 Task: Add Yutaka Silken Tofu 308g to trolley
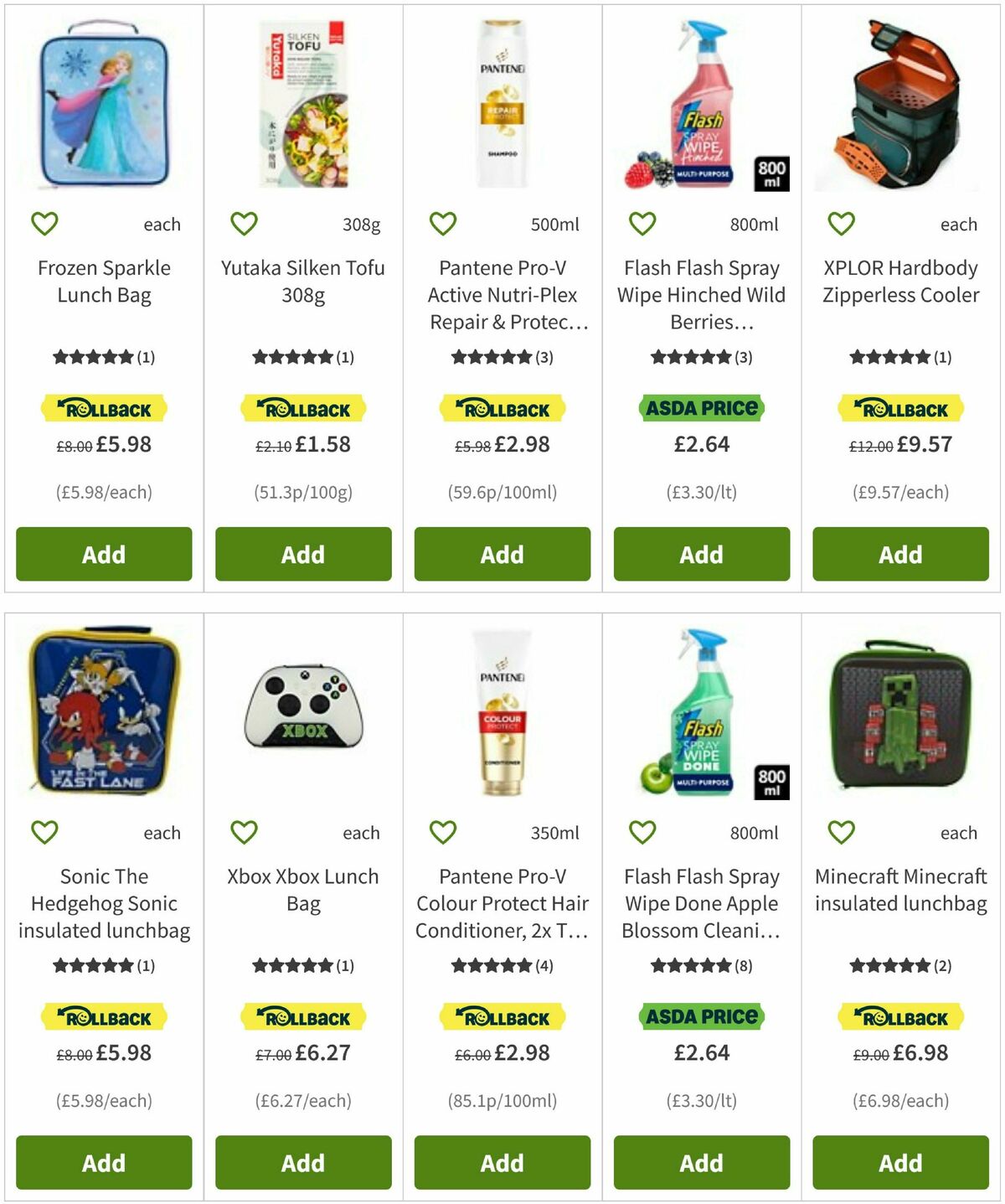click(x=303, y=554)
